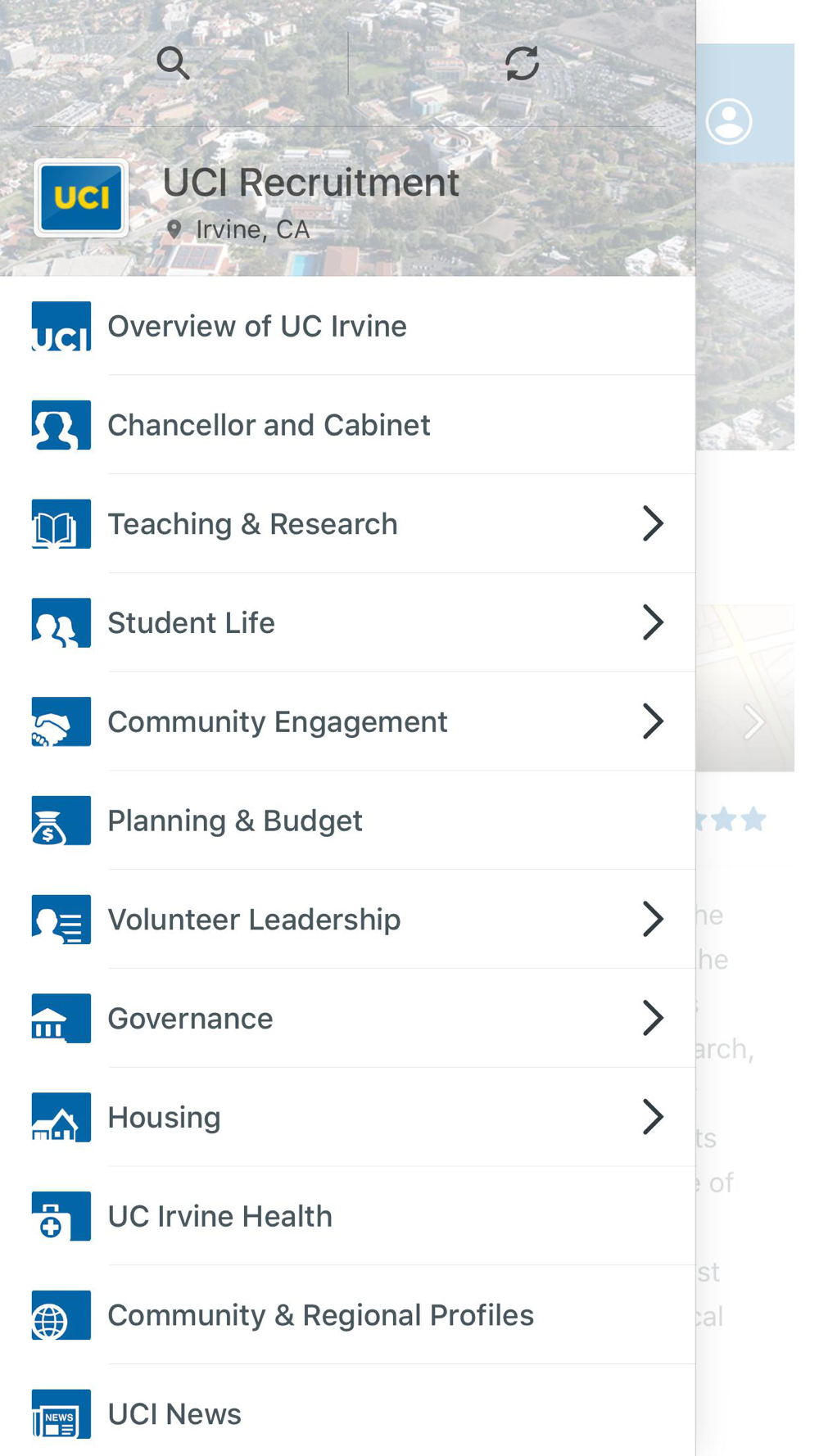View the Housing section
The width and height of the screenshot is (819, 1456).
tap(348, 1117)
